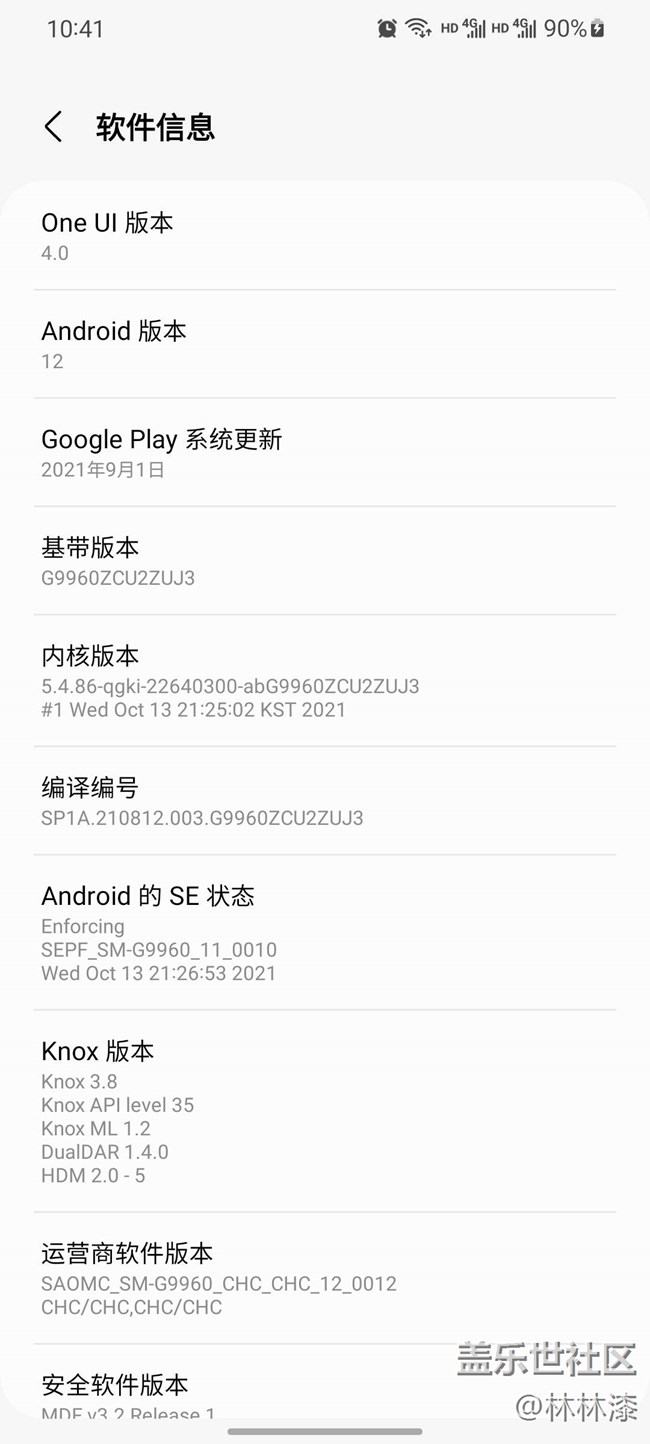Tap the Android 版本 row
Image resolution: width=650 pixels, height=1444 pixels.
[x=324, y=344]
